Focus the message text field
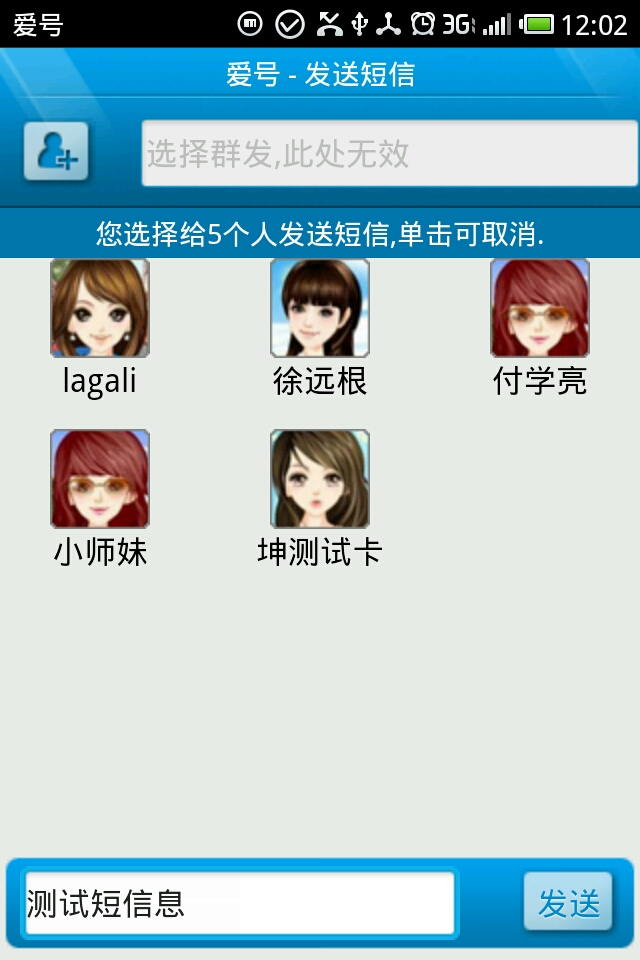This screenshot has height=960, width=640. pyautogui.click(x=240, y=903)
